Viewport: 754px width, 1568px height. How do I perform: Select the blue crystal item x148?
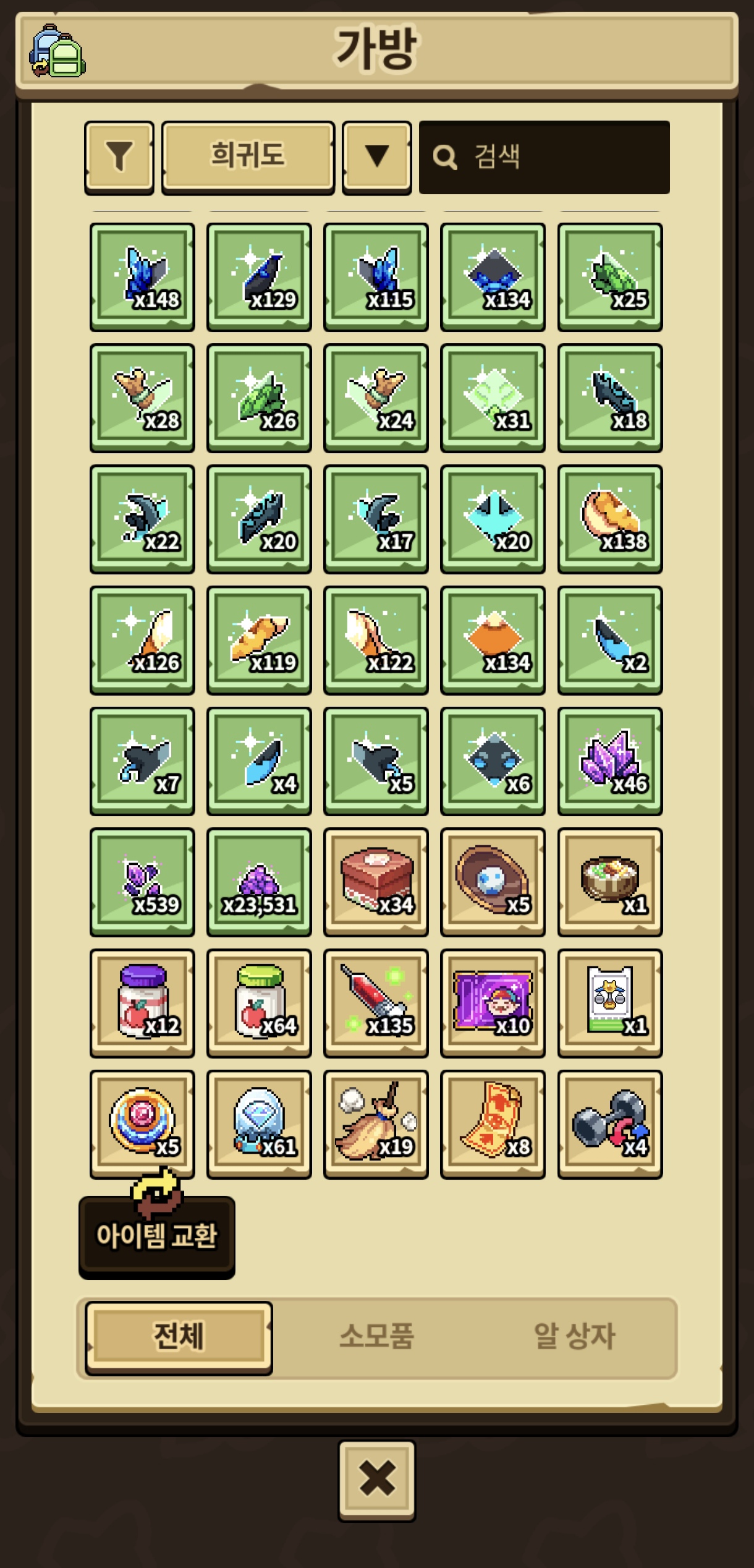click(x=142, y=276)
